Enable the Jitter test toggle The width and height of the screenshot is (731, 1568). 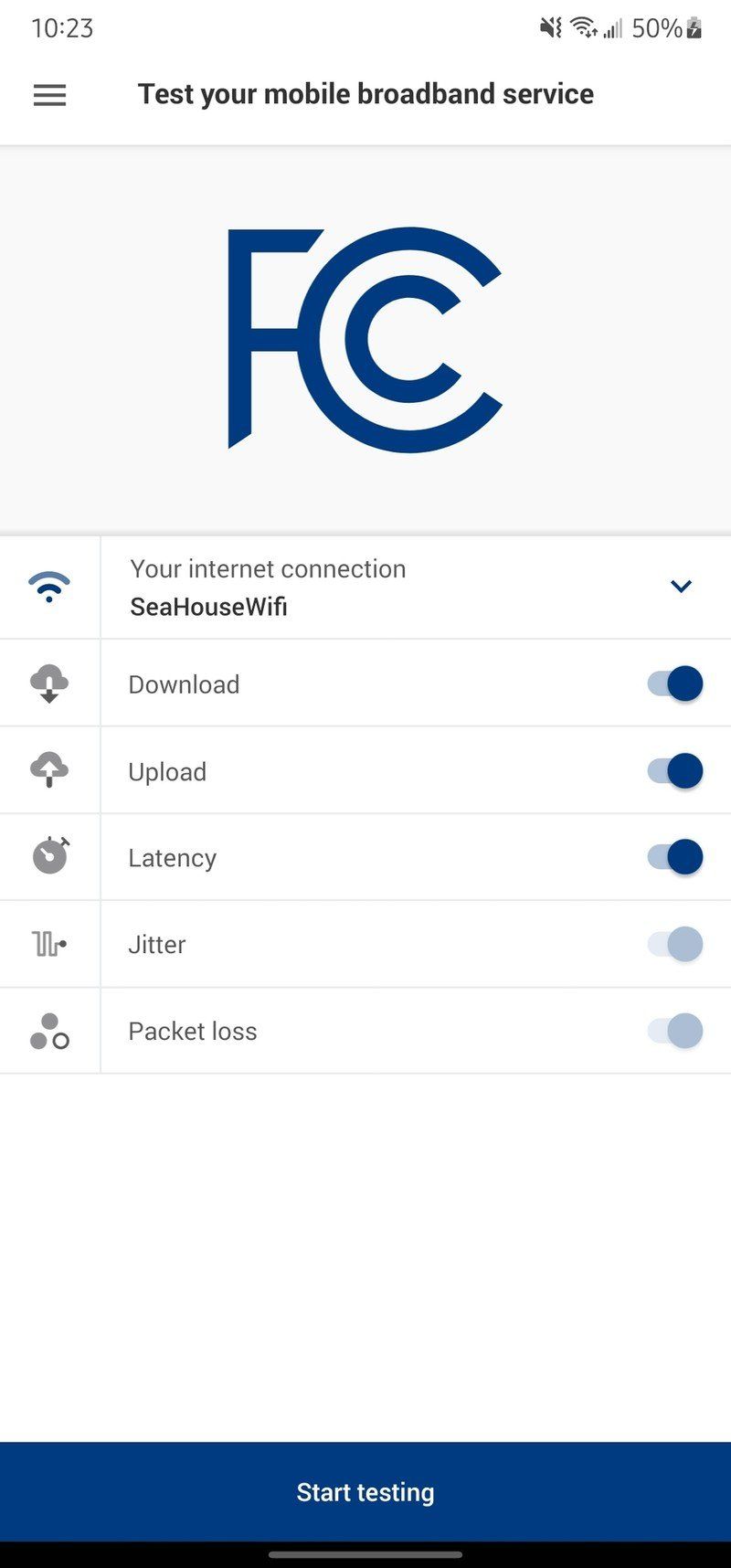pyautogui.click(x=673, y=943)
